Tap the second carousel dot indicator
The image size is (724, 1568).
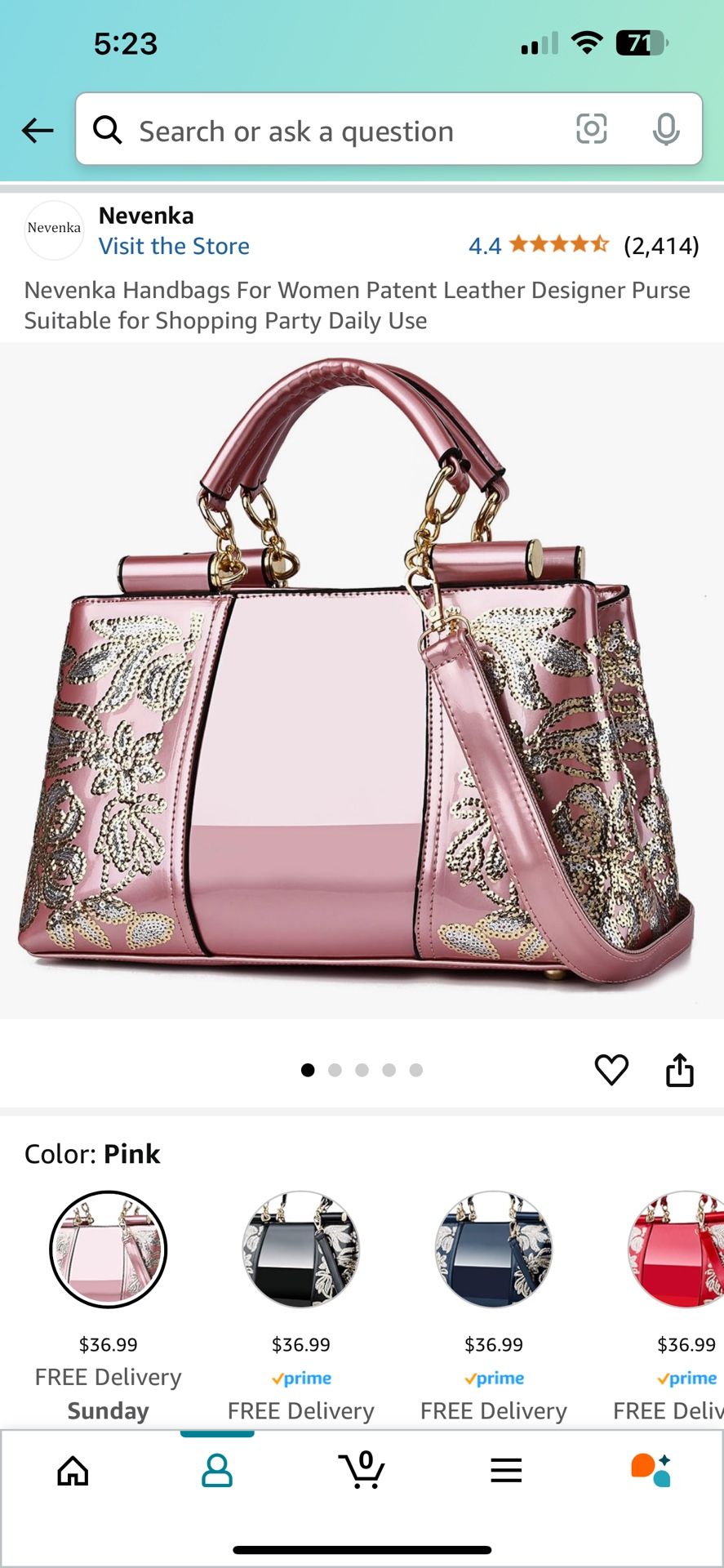[x=335, y=1070]
